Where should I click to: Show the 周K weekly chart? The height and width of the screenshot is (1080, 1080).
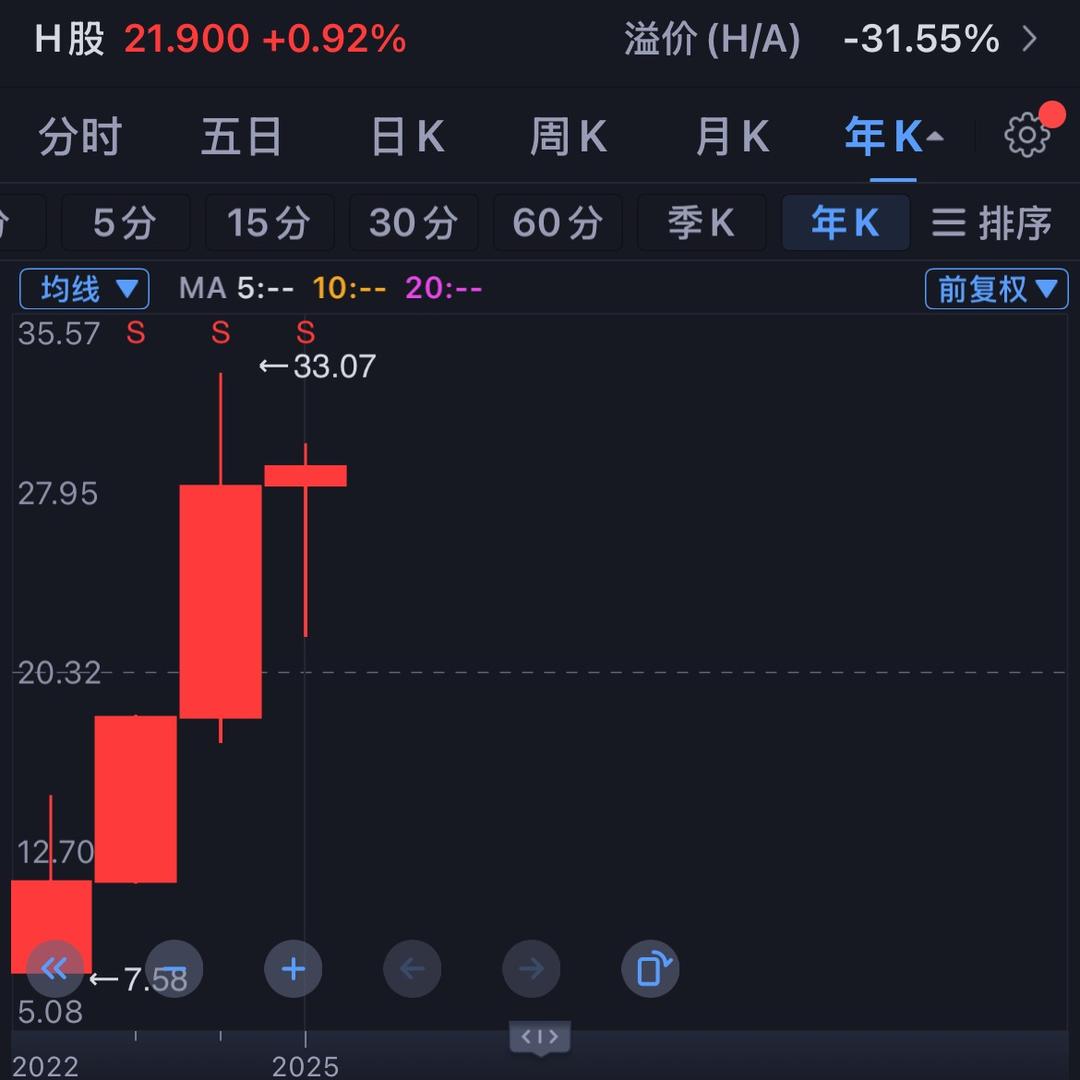click(568, 137)
